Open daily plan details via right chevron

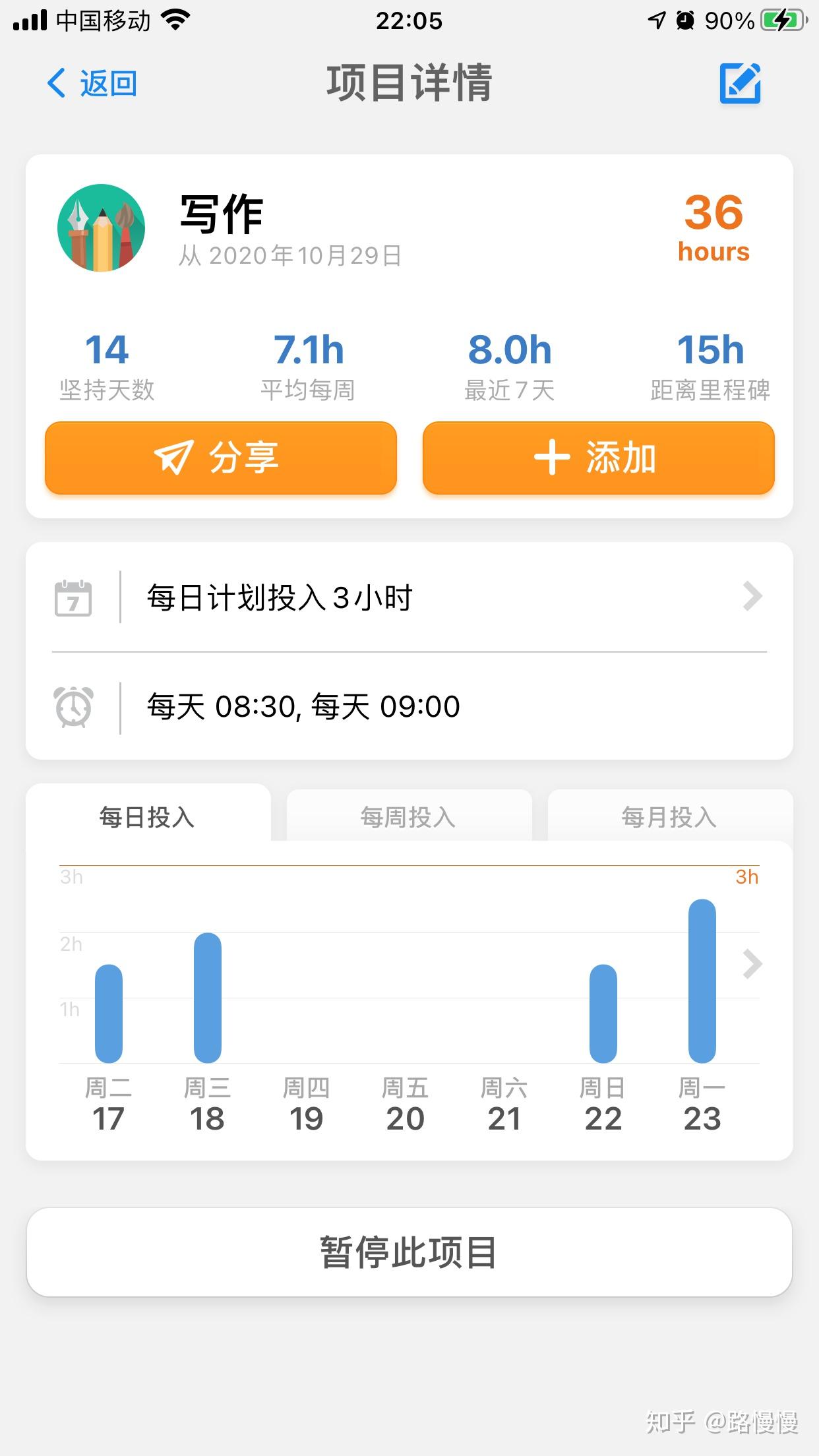(x=752, y=596)
